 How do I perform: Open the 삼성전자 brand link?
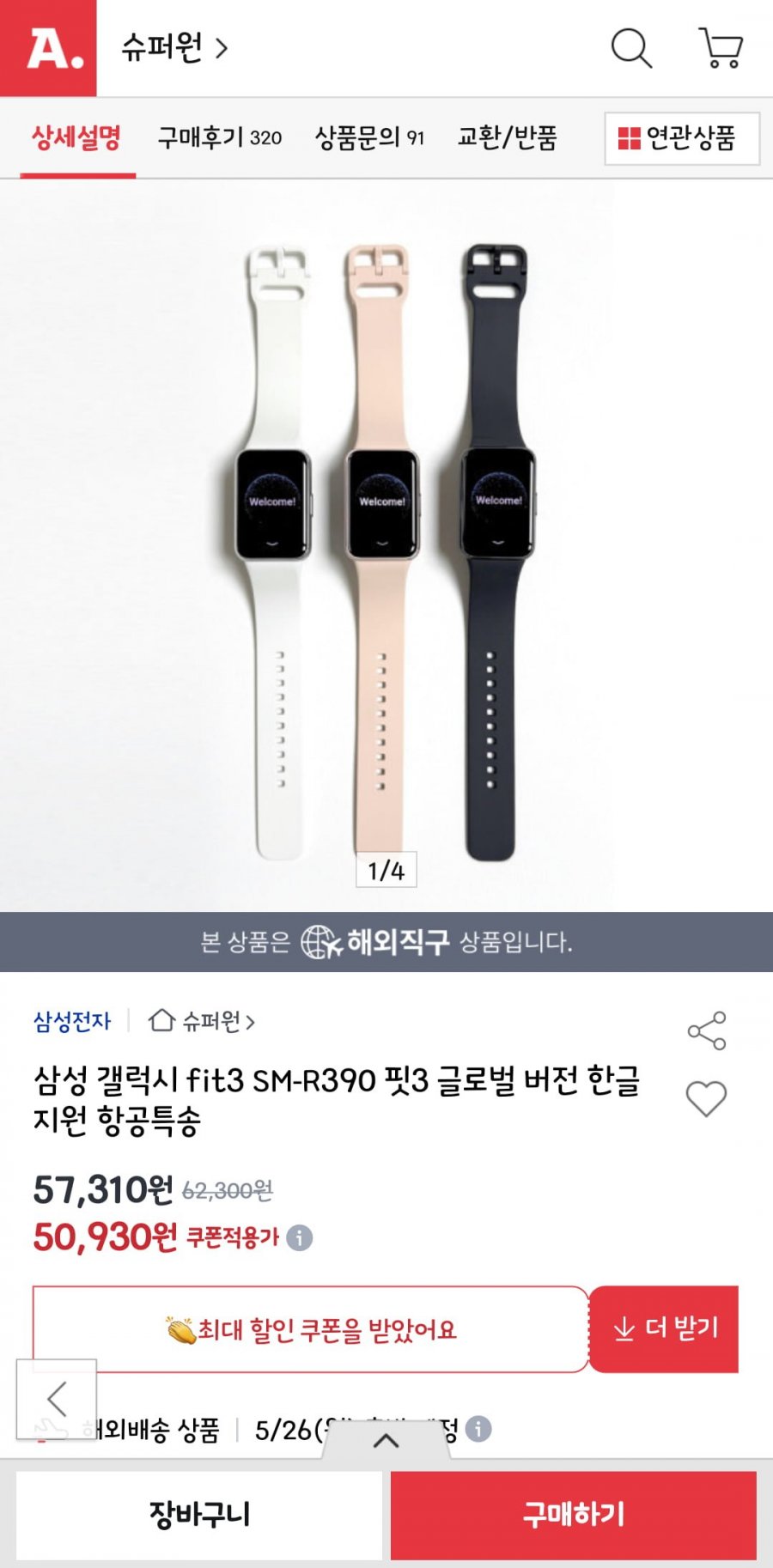click(72, 1022)
